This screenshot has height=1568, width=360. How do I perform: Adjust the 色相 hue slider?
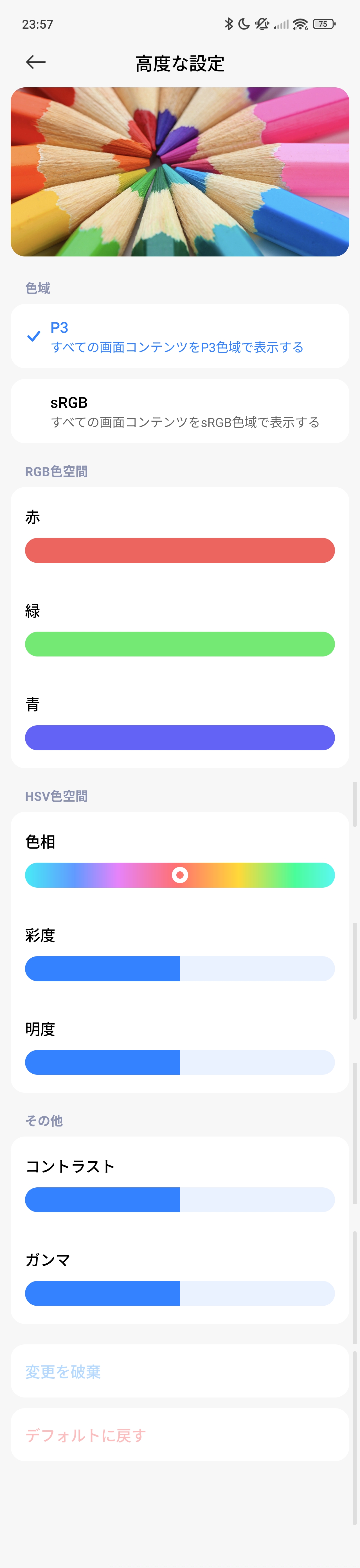pos(180,875)
